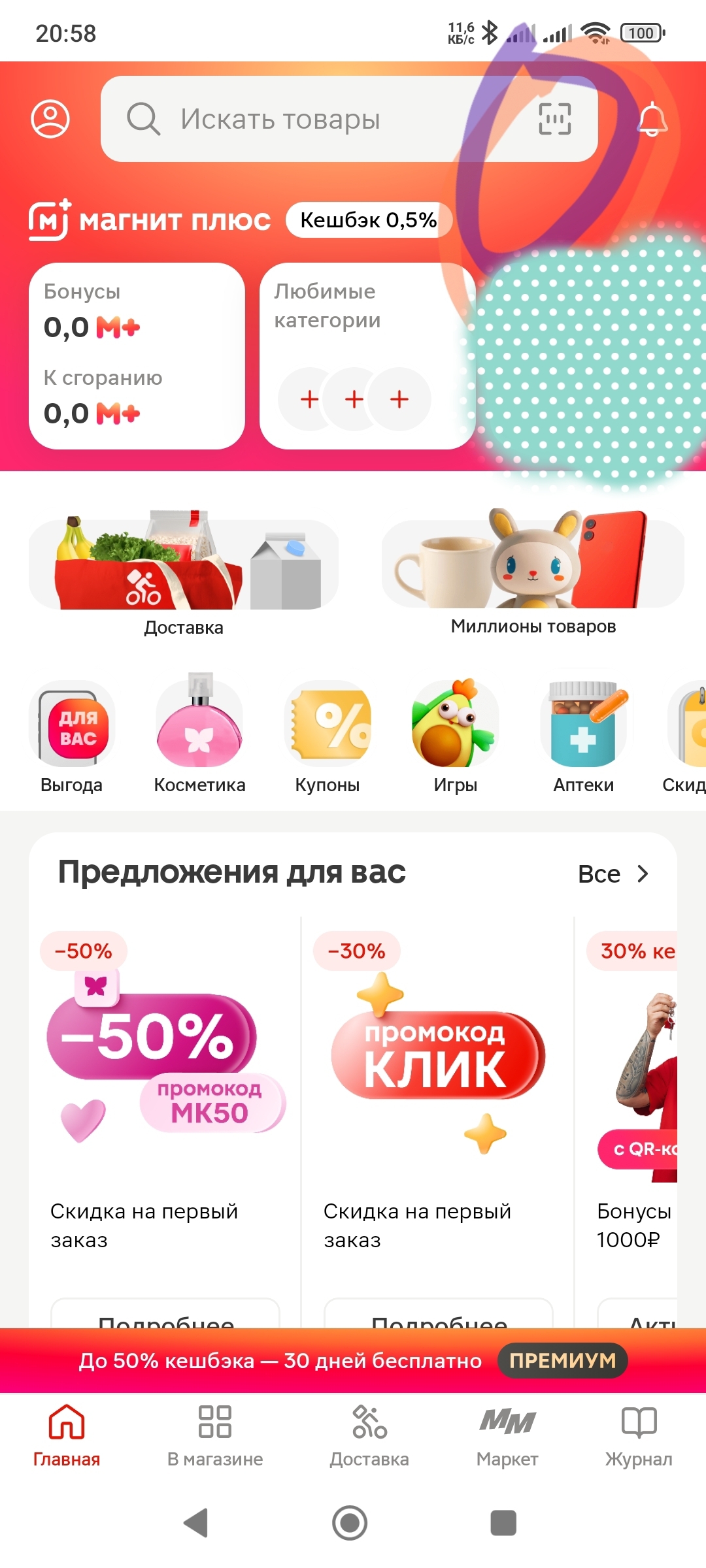
Task: Open the Выгода category
Action: click(x=72, y=735)
